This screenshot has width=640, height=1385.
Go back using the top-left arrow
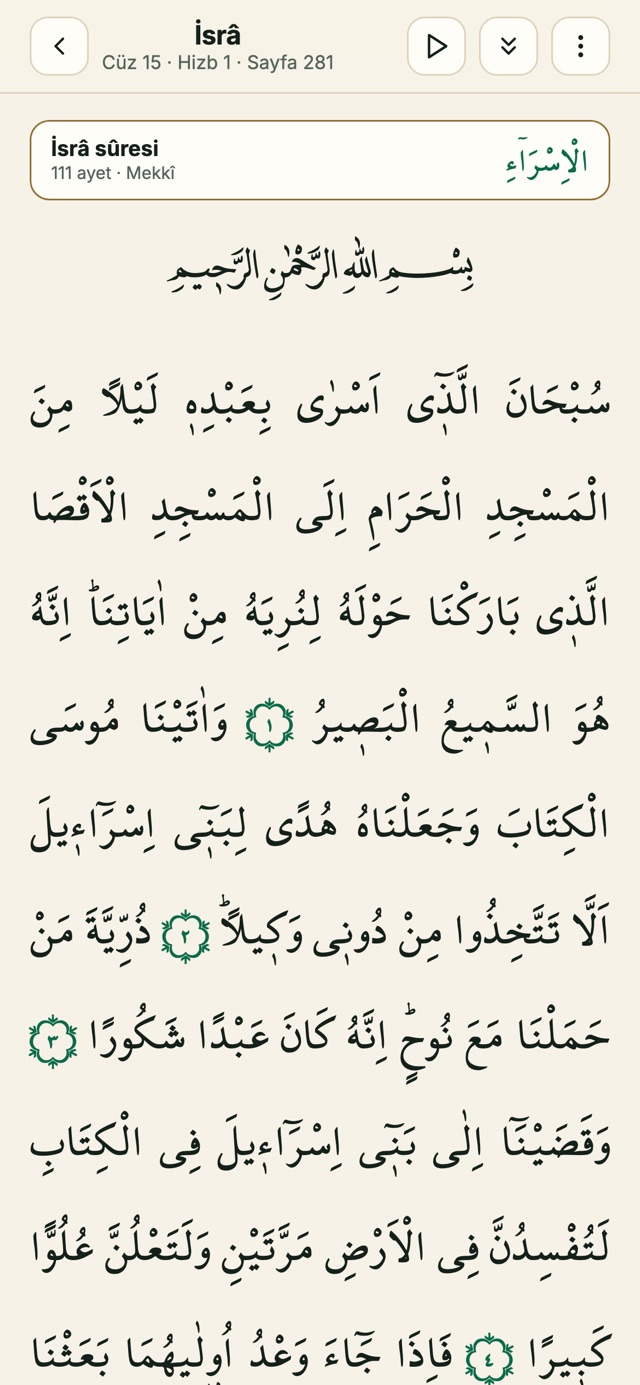click(x=59, y=46)
